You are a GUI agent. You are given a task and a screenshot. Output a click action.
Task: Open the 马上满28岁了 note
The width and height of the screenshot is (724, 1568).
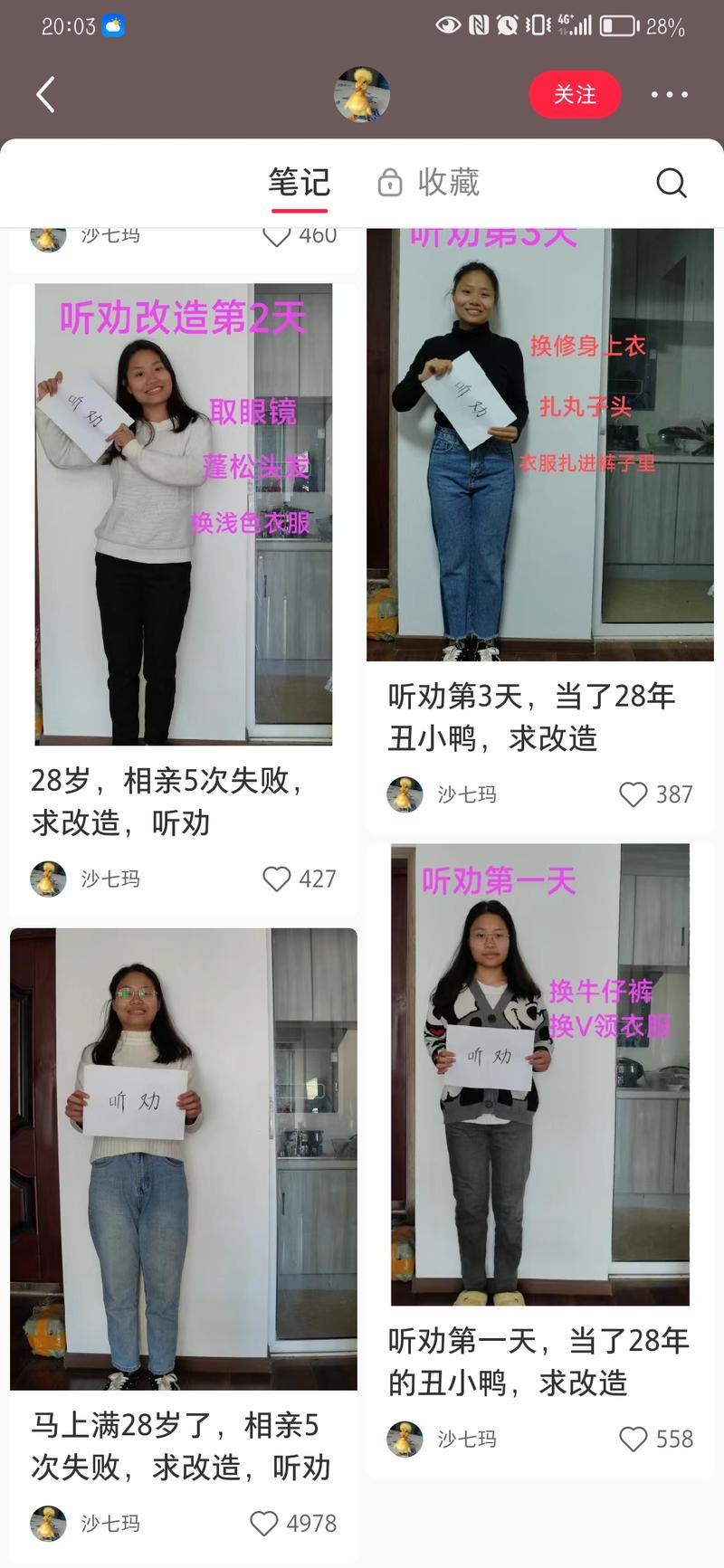(184, 1158)
